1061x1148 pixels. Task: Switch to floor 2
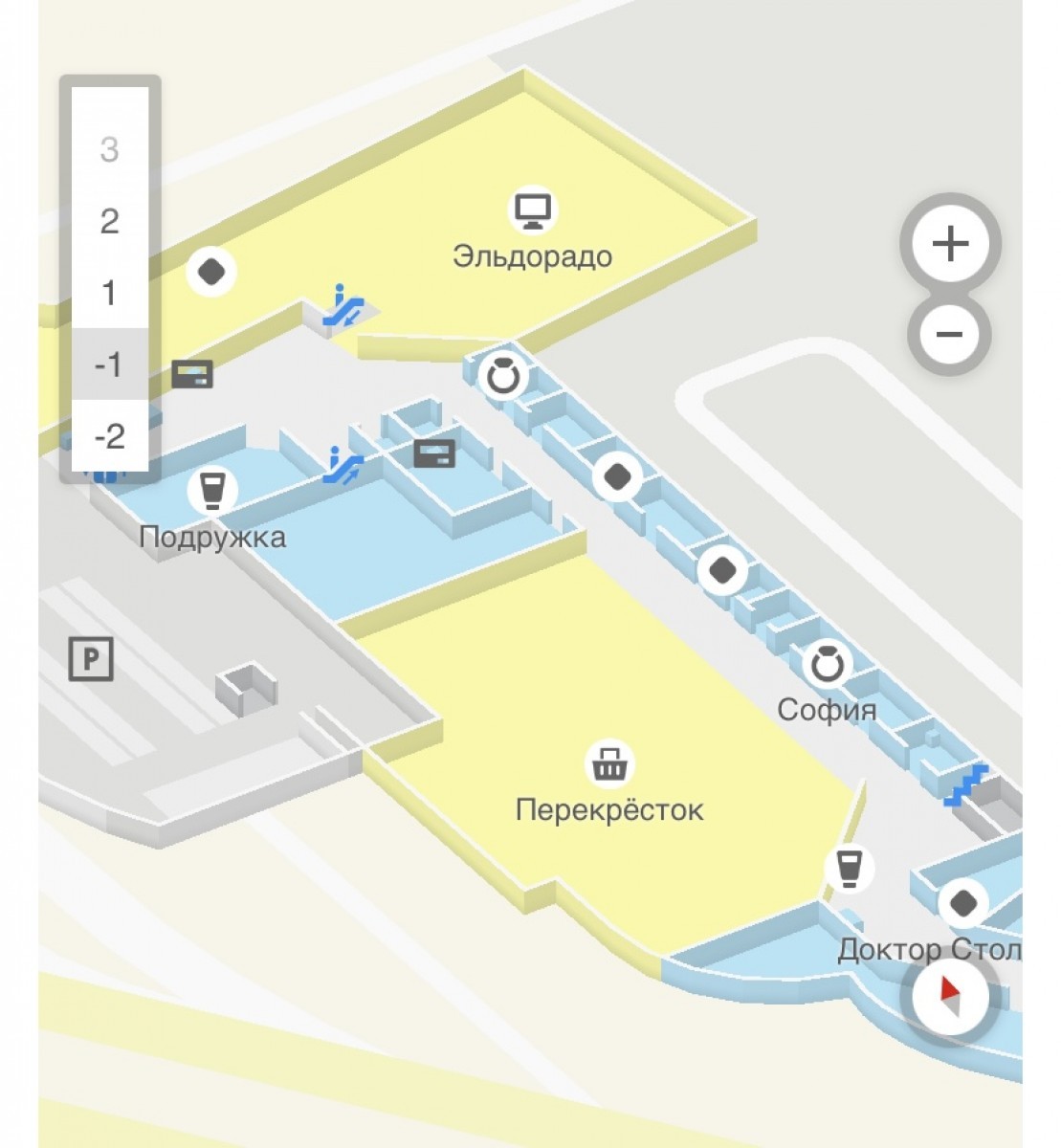click(109, 221)
